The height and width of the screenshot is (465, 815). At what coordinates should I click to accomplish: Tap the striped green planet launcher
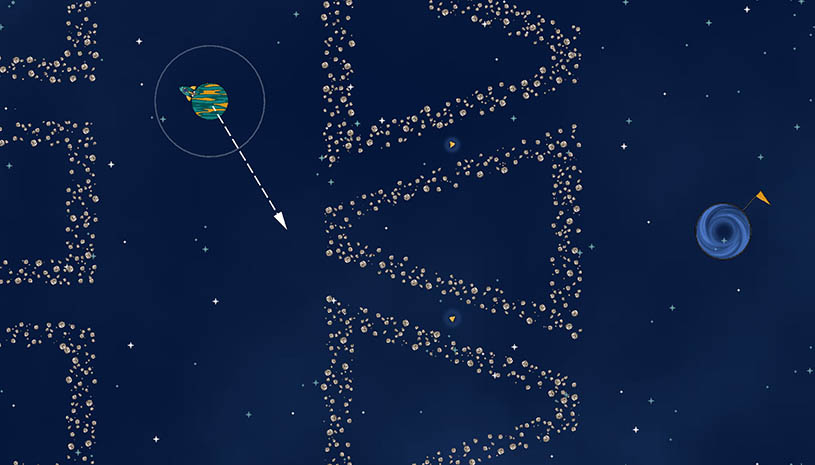[x=210, y=100]
